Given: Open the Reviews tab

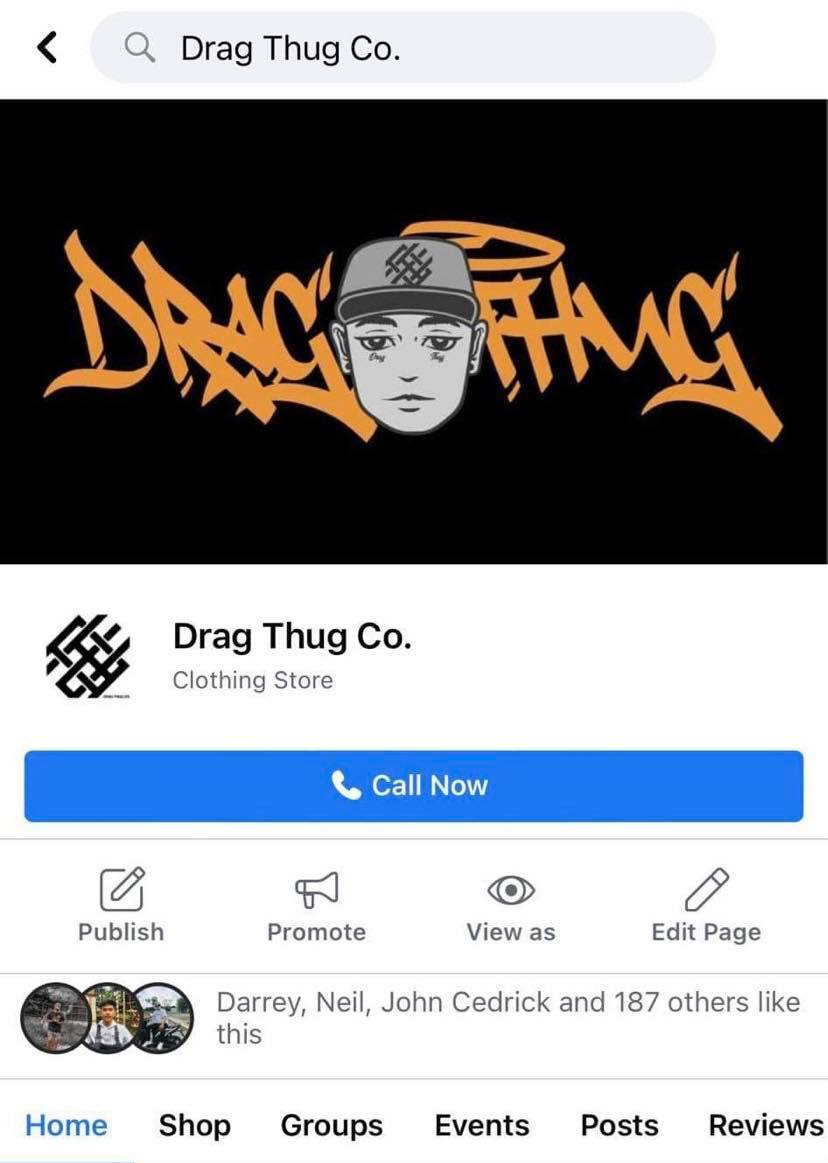Looking at the screenshot, I should pyautogui.click(x=765, y=1125).
